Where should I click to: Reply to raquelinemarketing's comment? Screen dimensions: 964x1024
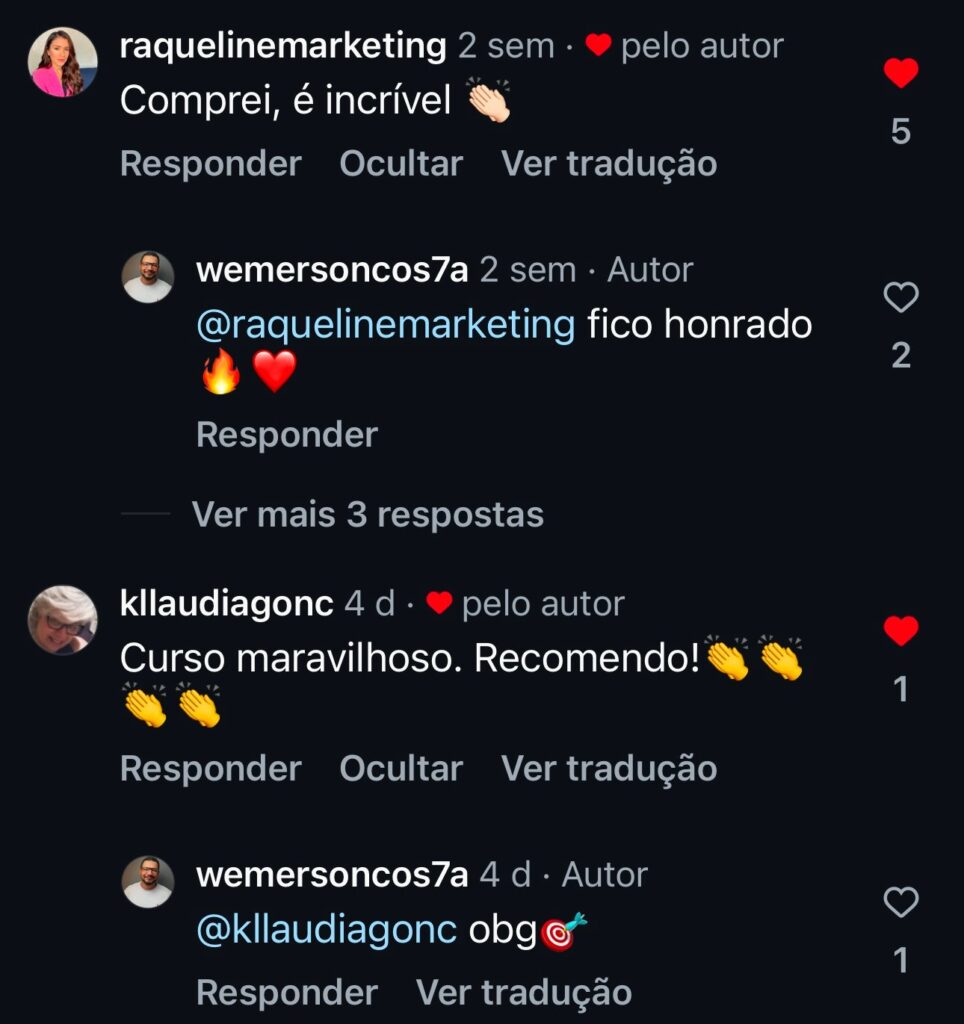210,164
